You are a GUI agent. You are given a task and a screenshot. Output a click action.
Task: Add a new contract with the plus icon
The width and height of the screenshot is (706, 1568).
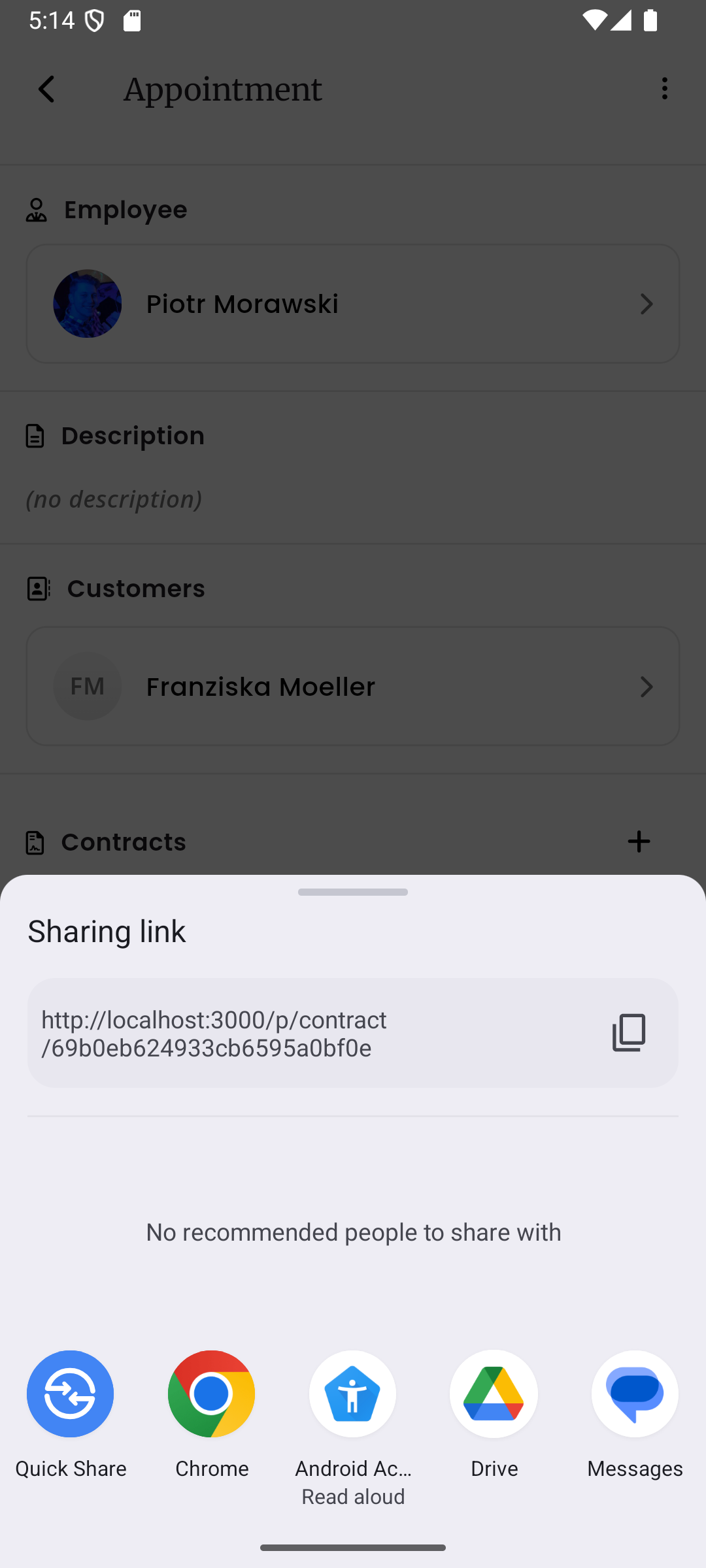(x=639, y=841)
